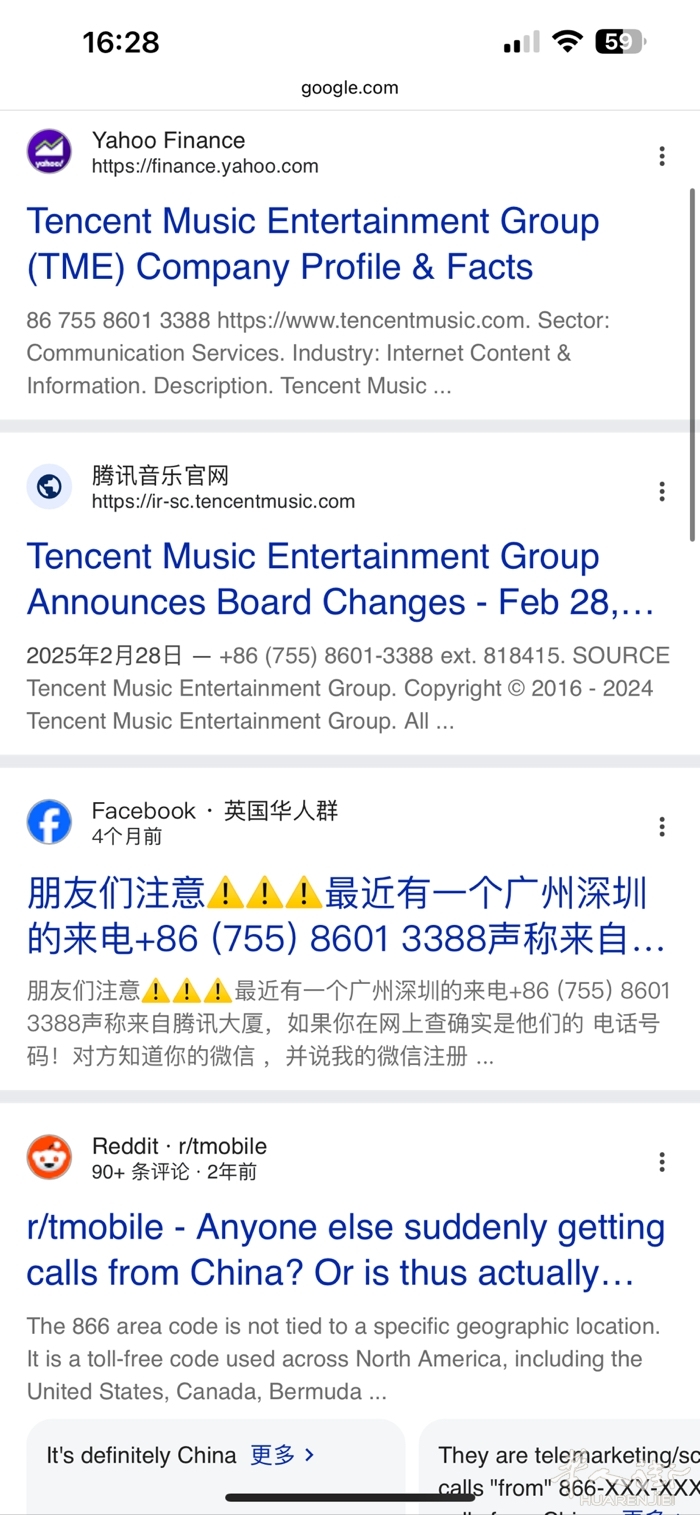Tap the google.com address bar

click(x=350, y=88)
